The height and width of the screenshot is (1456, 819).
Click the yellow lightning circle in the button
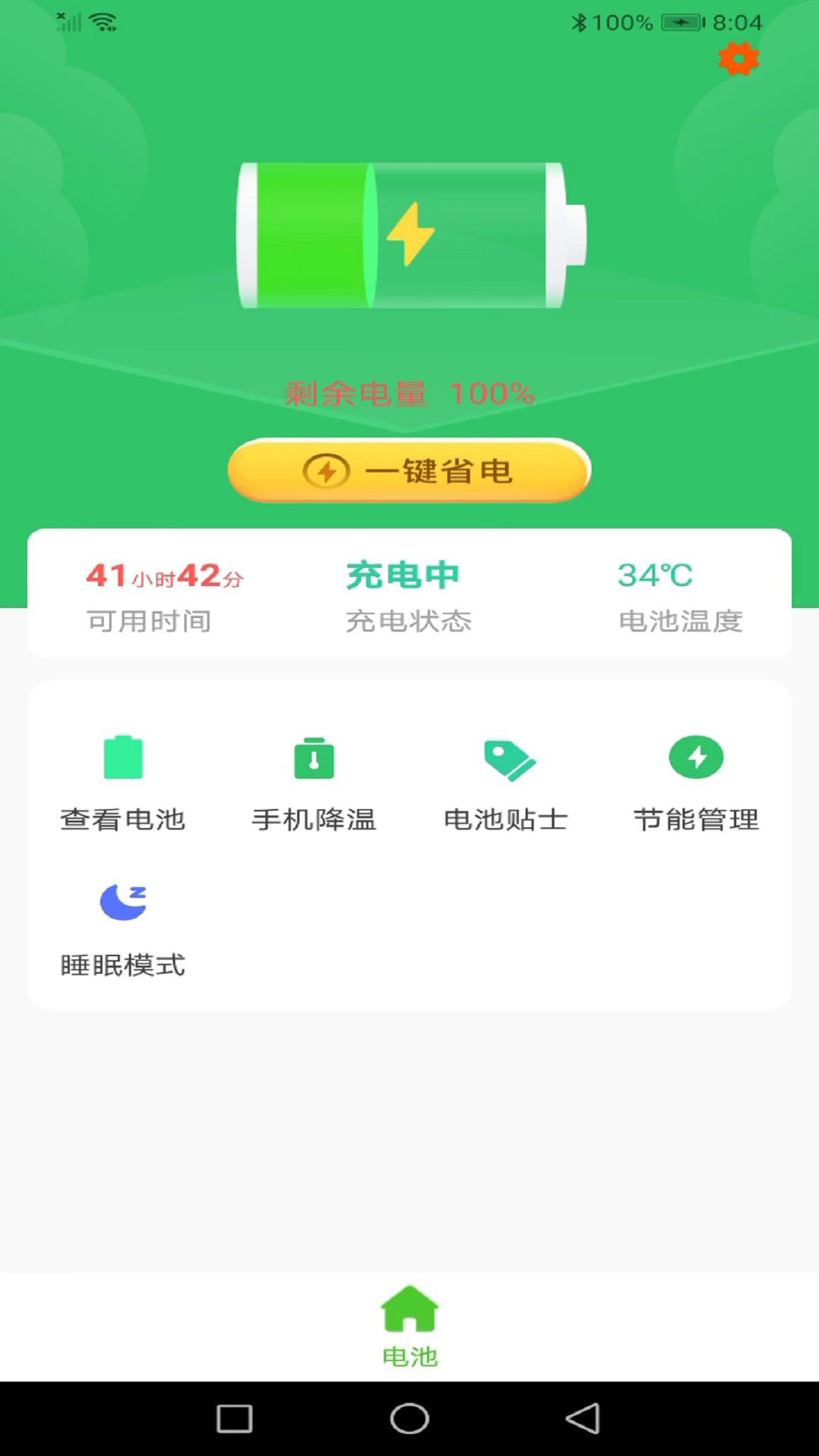(x=326, y=470)
